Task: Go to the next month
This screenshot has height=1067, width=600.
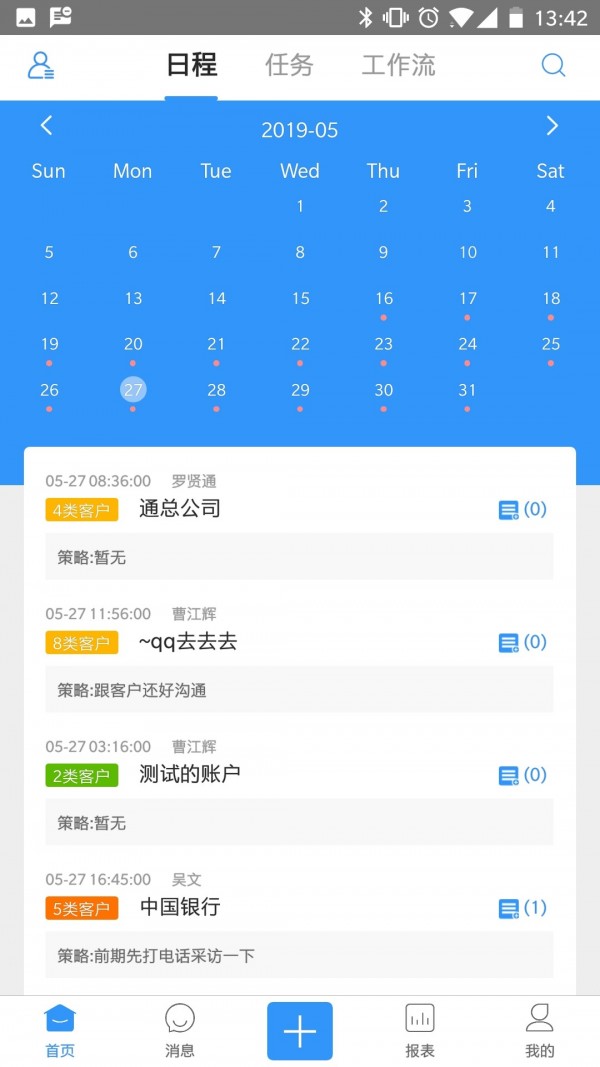Action: 552,126
